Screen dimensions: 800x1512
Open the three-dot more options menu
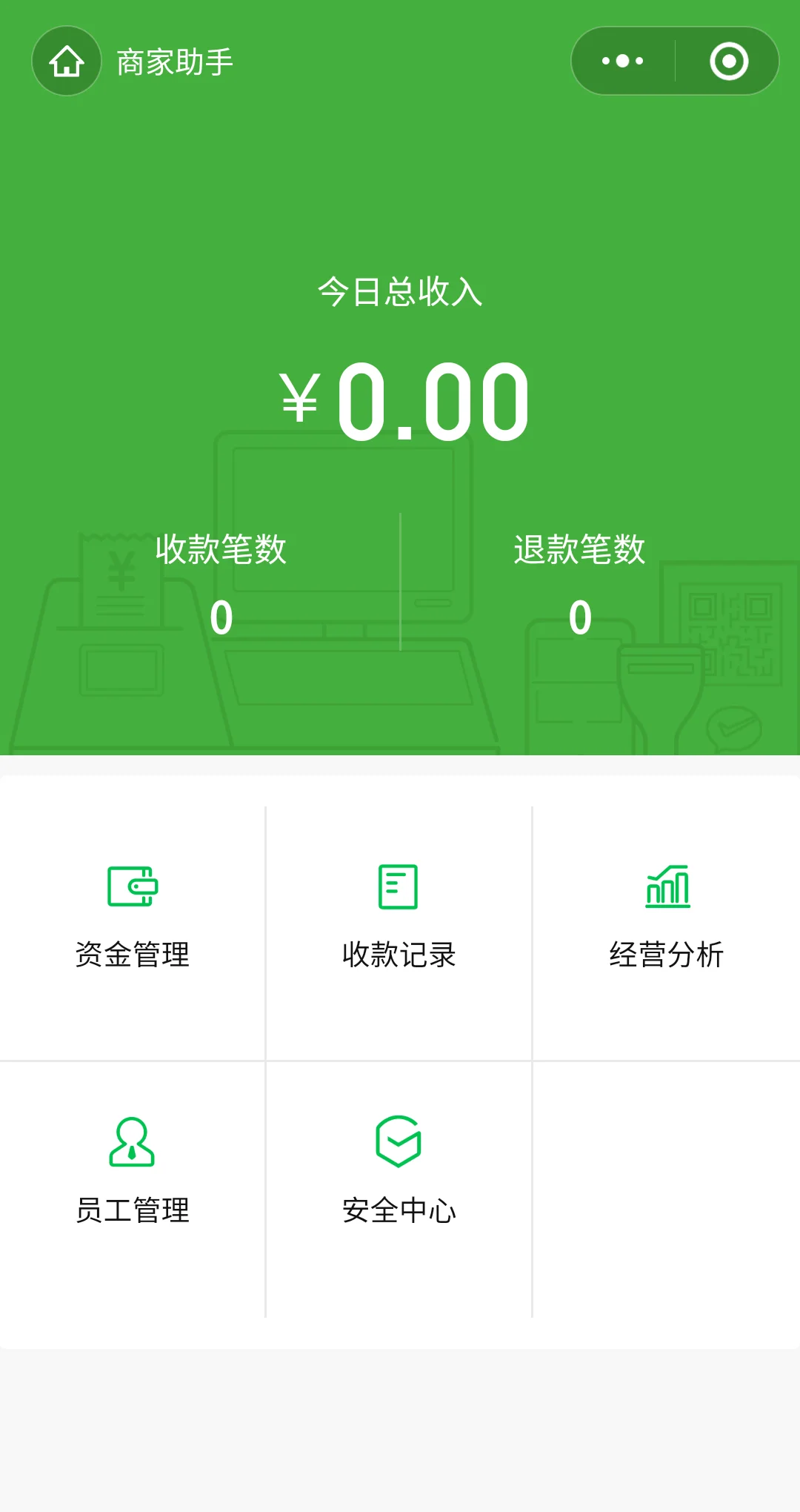point(623,62)
